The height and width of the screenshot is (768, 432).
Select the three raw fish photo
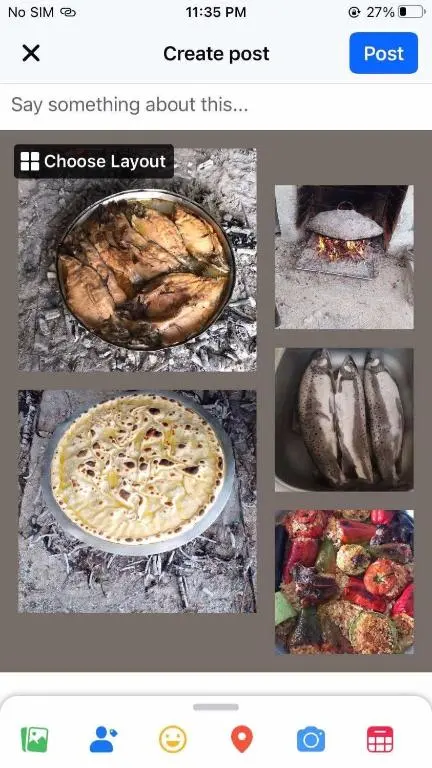[344, 419]
